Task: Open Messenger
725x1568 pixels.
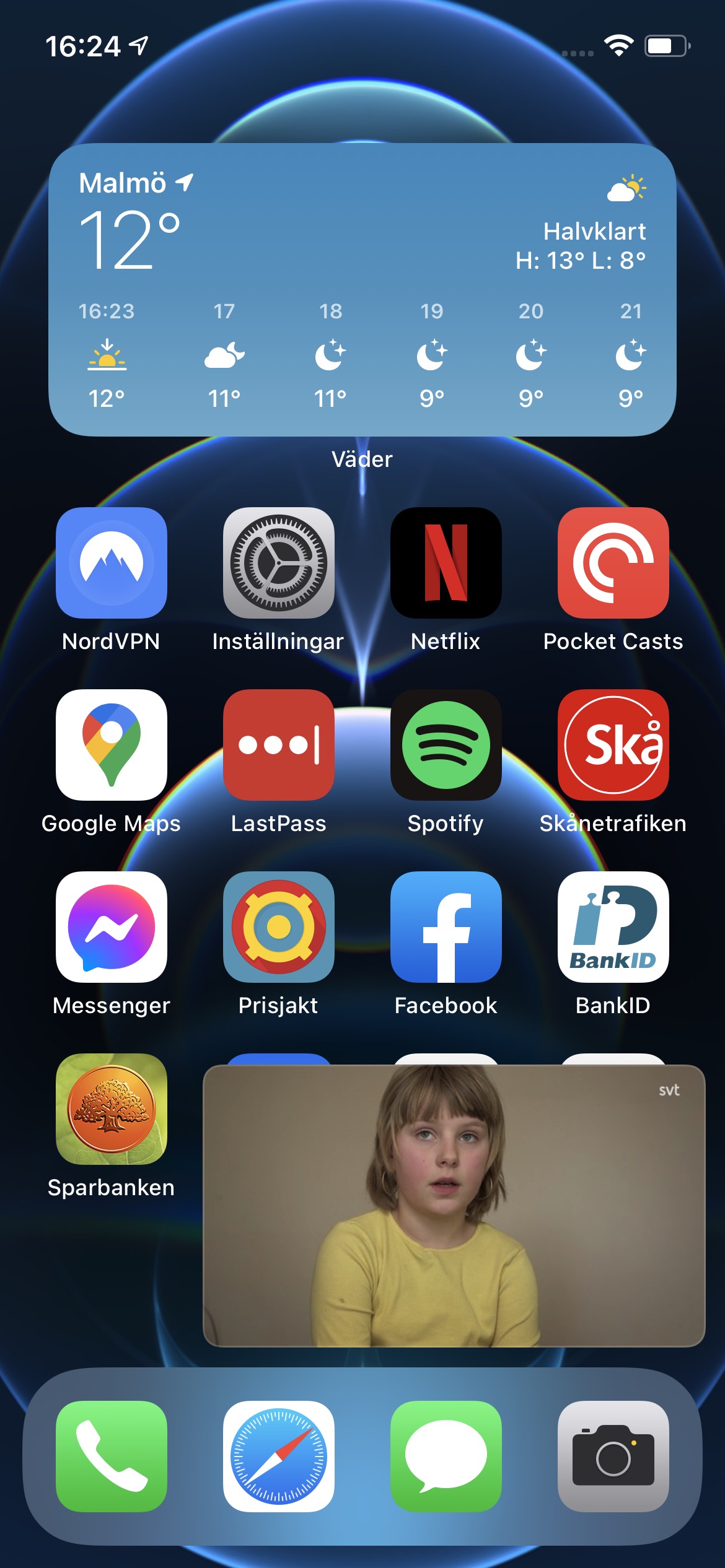Action: point(112,927)
